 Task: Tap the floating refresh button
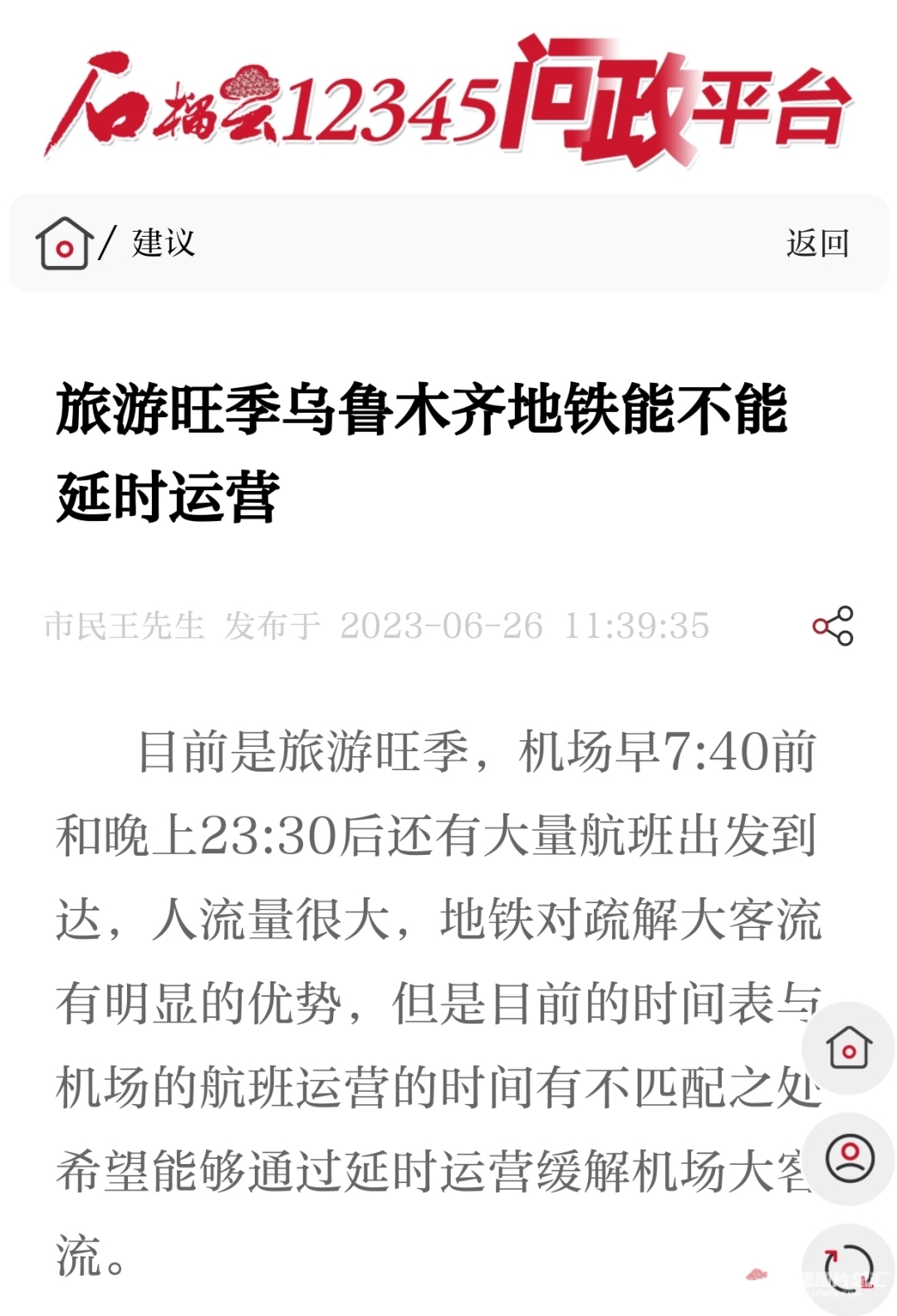(849, 1268)
